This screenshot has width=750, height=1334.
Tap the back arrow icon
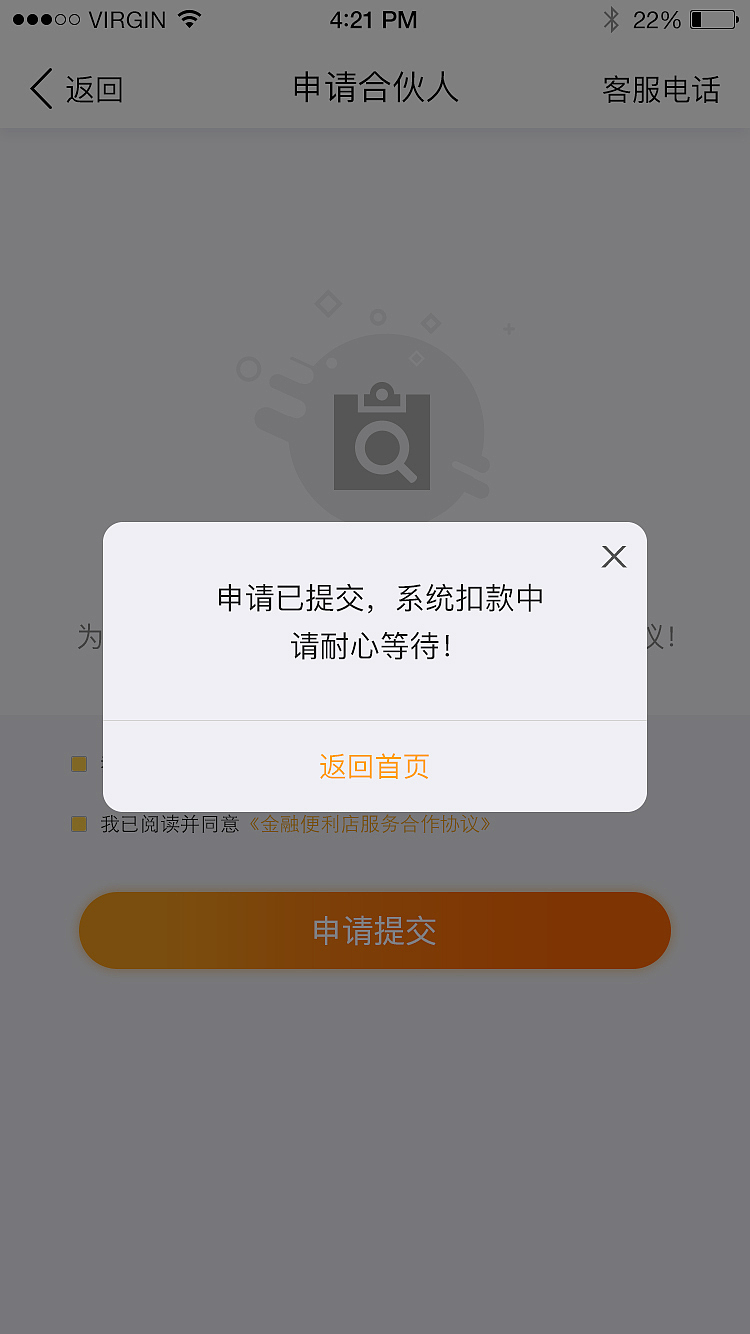pos(40,89)
